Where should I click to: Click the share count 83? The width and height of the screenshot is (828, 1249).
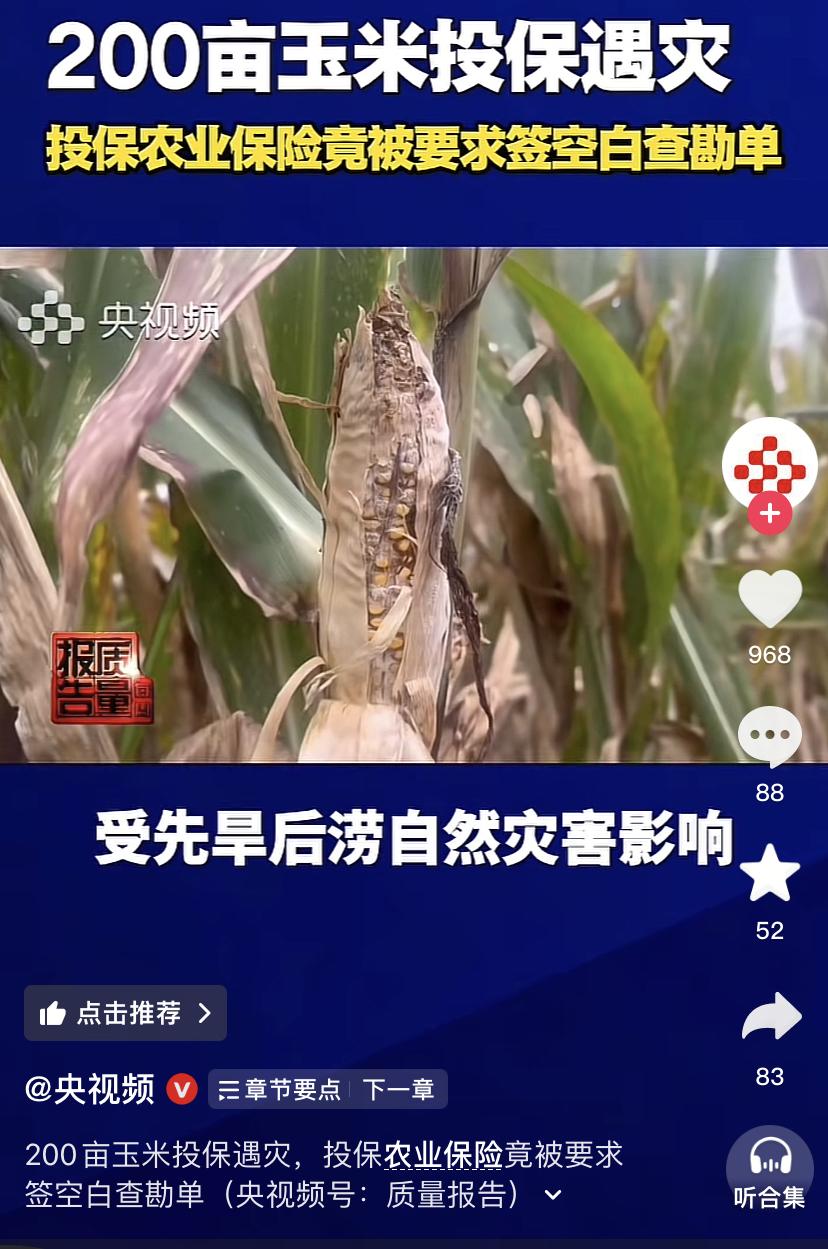pyautogui.click(x=769, y=1072)
